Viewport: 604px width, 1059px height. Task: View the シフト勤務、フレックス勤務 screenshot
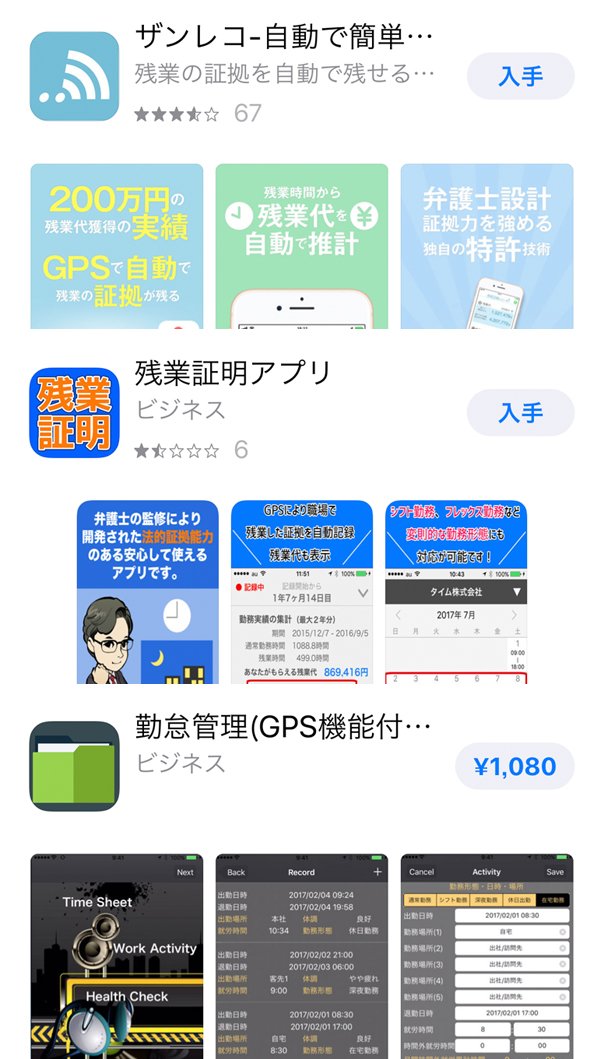tap(456, 592)
